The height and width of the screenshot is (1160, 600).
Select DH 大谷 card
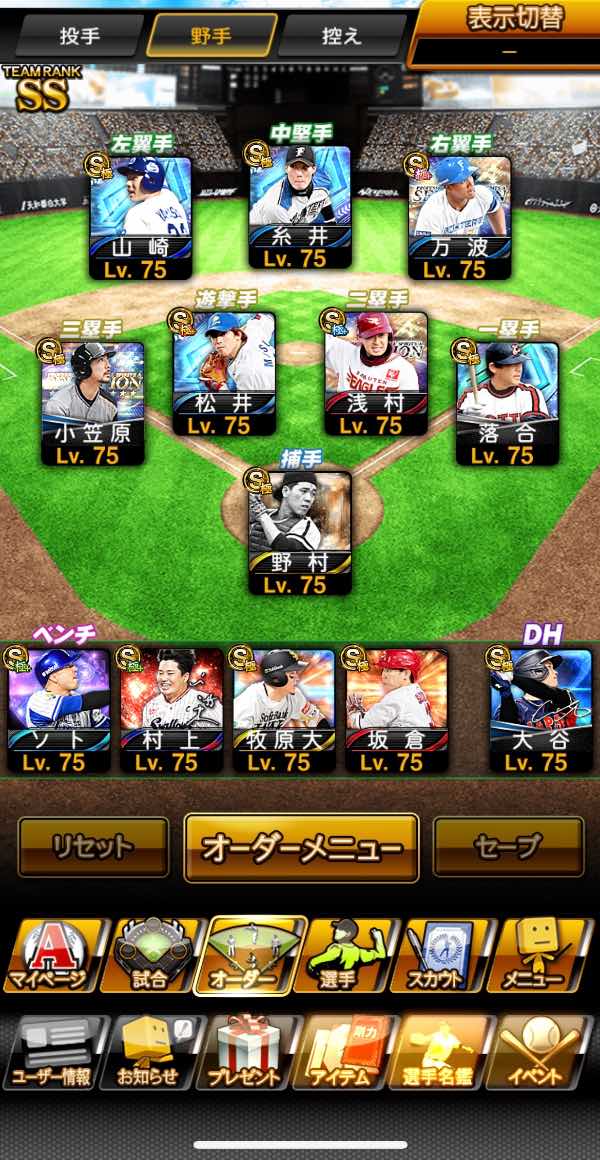pyautogui.click(x=541, y=711)
